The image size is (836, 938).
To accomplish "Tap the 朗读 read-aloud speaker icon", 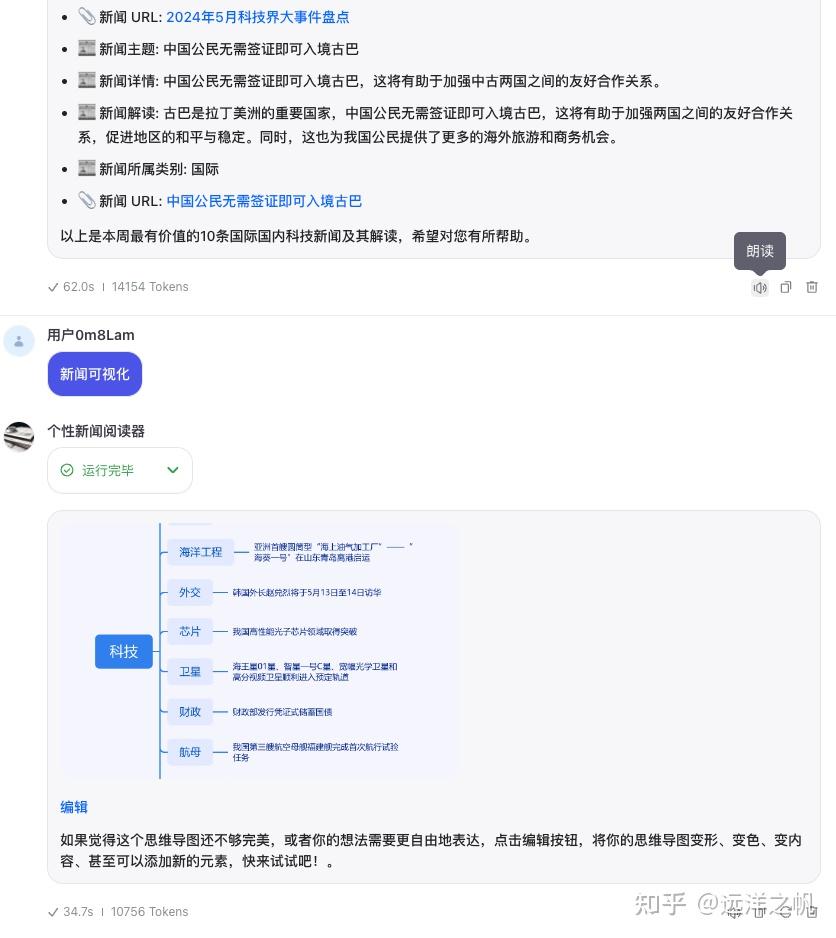I will click(760, 288).
